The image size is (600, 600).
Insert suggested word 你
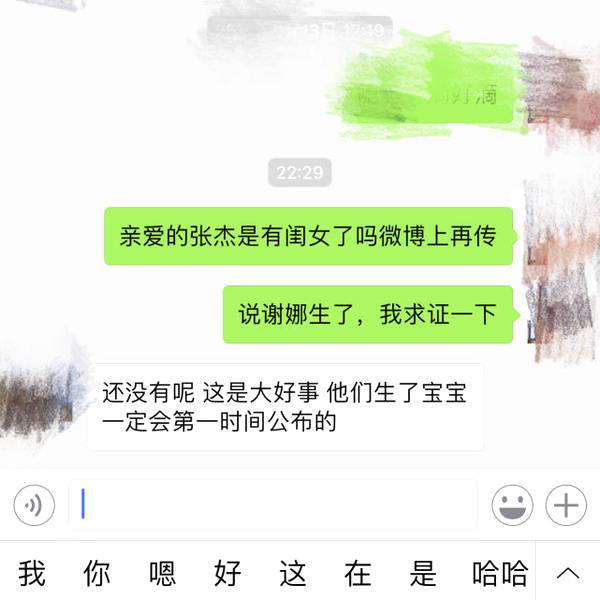tap(97, 573)
